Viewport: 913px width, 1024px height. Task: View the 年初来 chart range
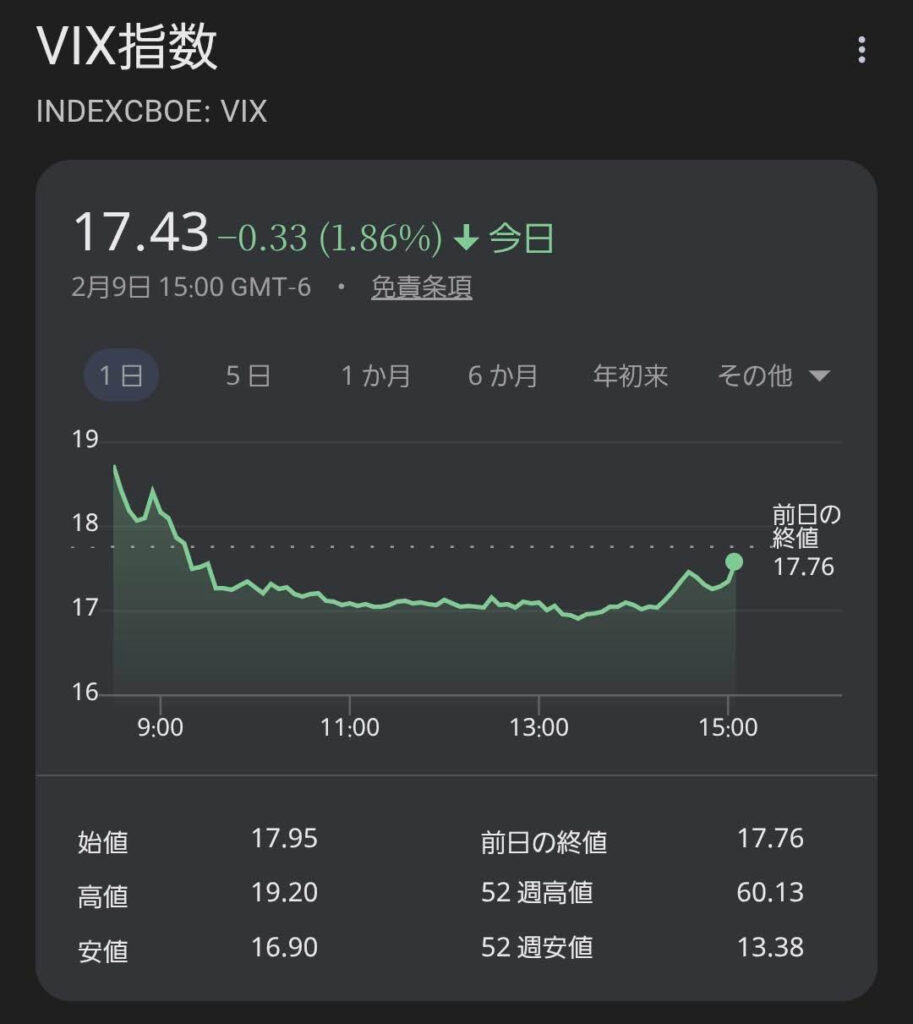tap(630, 376)
